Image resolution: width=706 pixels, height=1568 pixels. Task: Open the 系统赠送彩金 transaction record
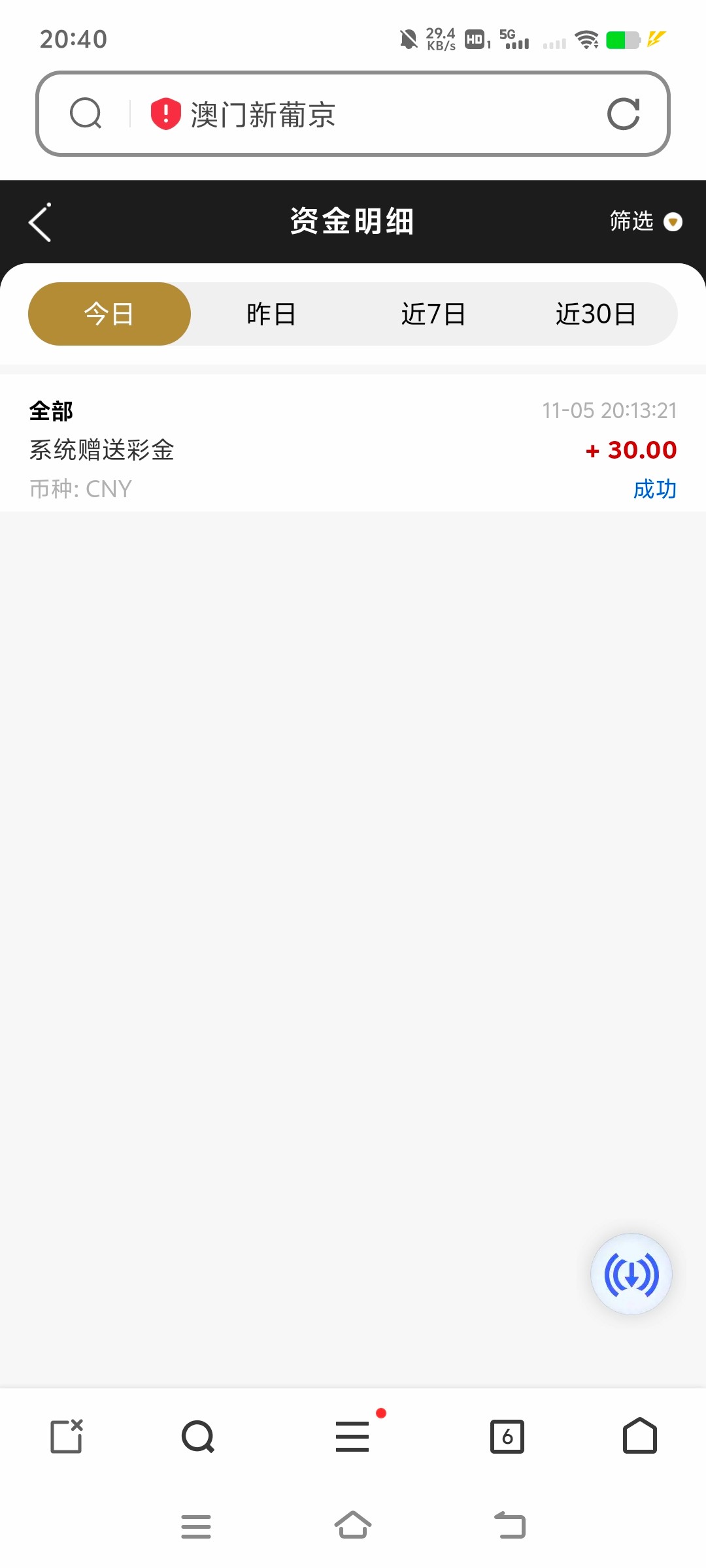pyautogui.click(x=353, y=449)
